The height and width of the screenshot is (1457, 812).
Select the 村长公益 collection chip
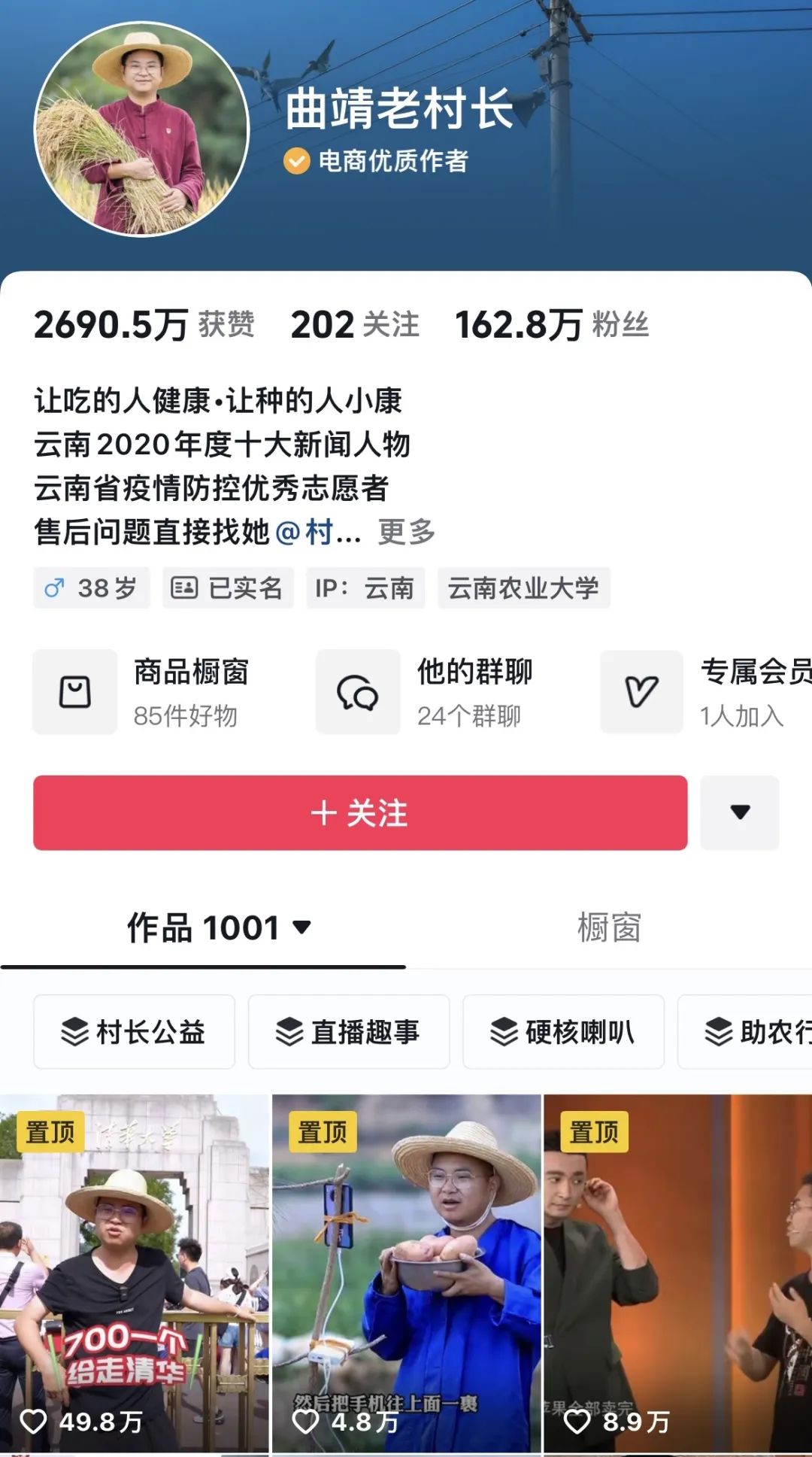135,1032
